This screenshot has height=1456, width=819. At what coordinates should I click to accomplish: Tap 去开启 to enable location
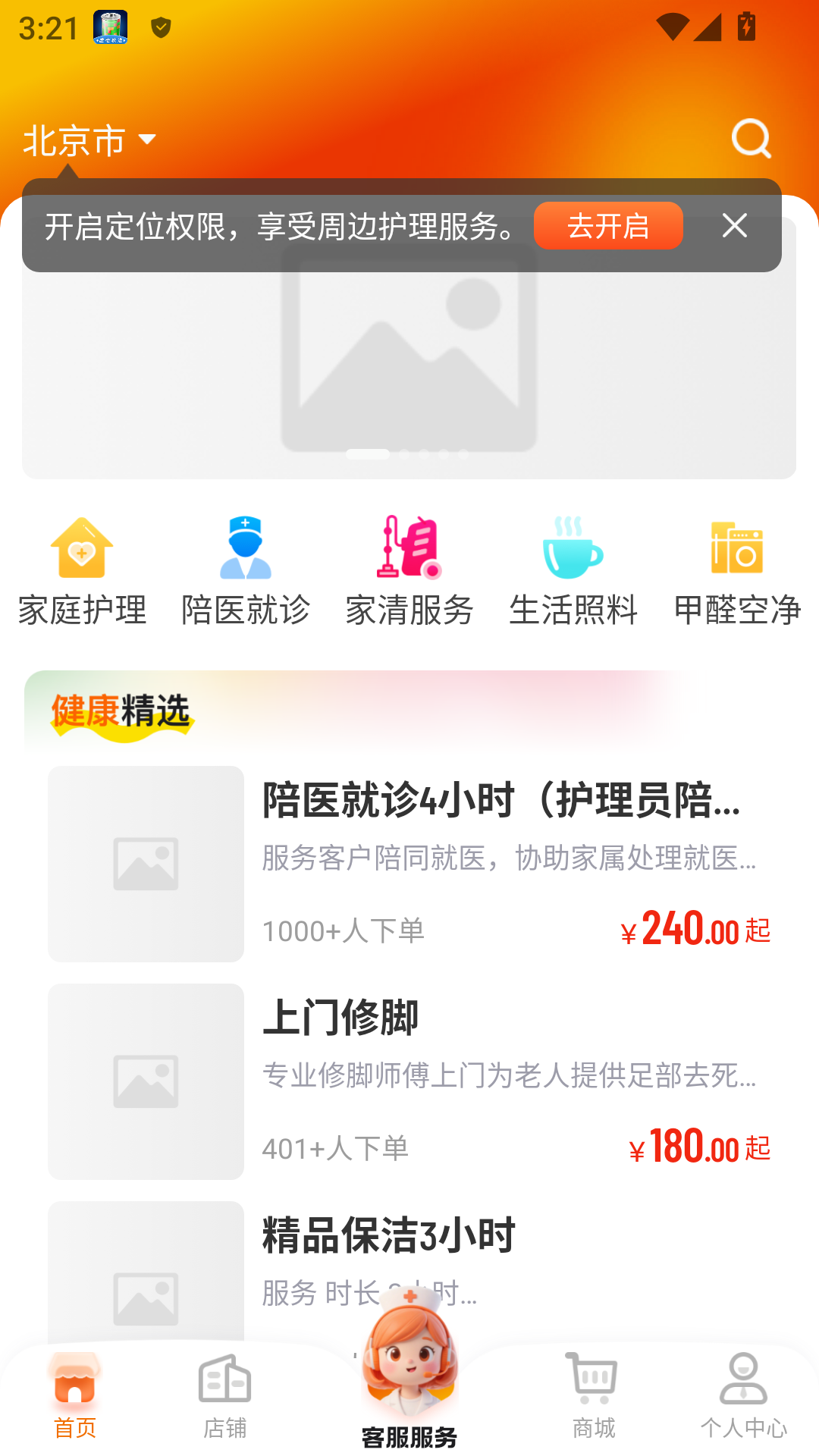[x=609, y=225]
